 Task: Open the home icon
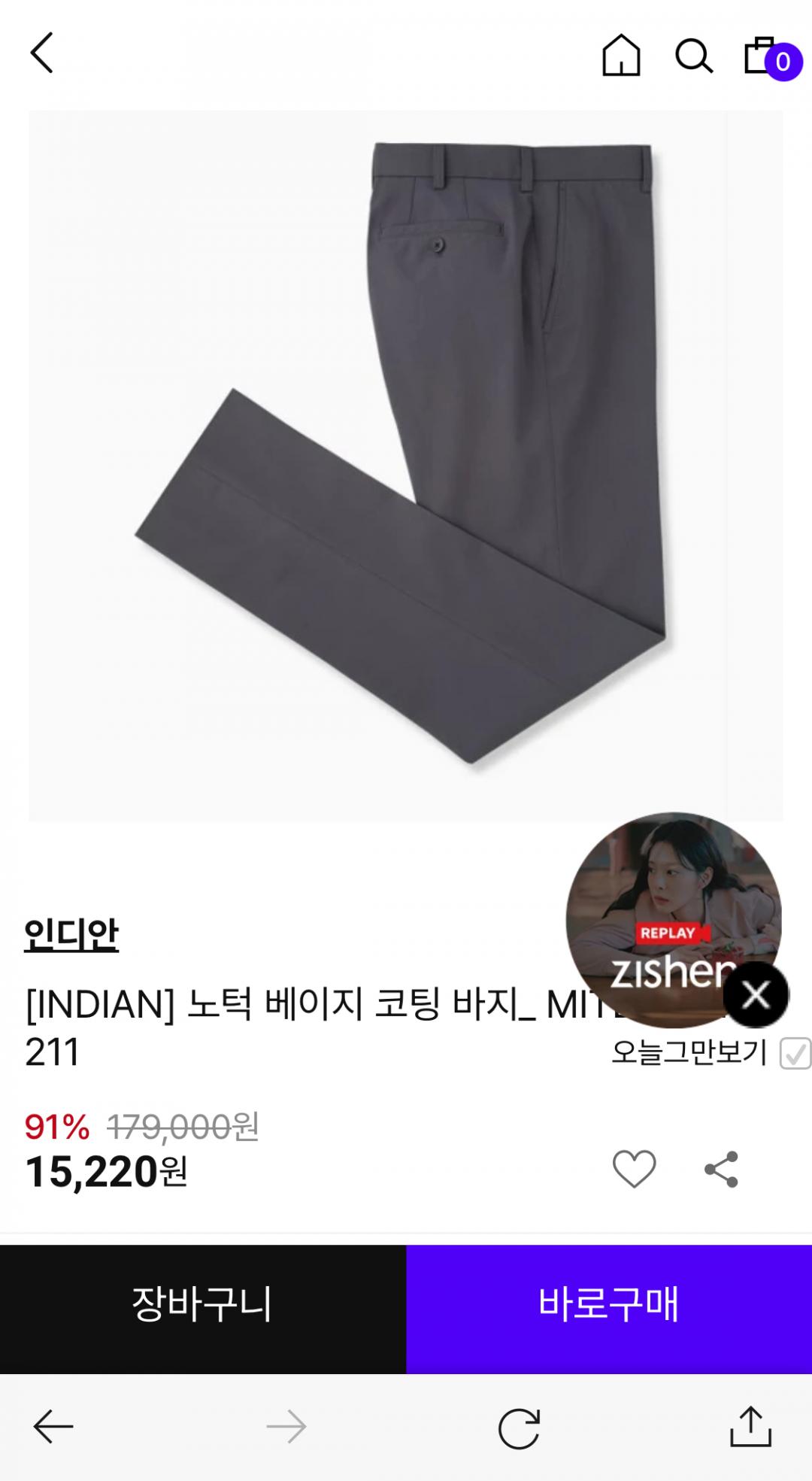[621, 56]
